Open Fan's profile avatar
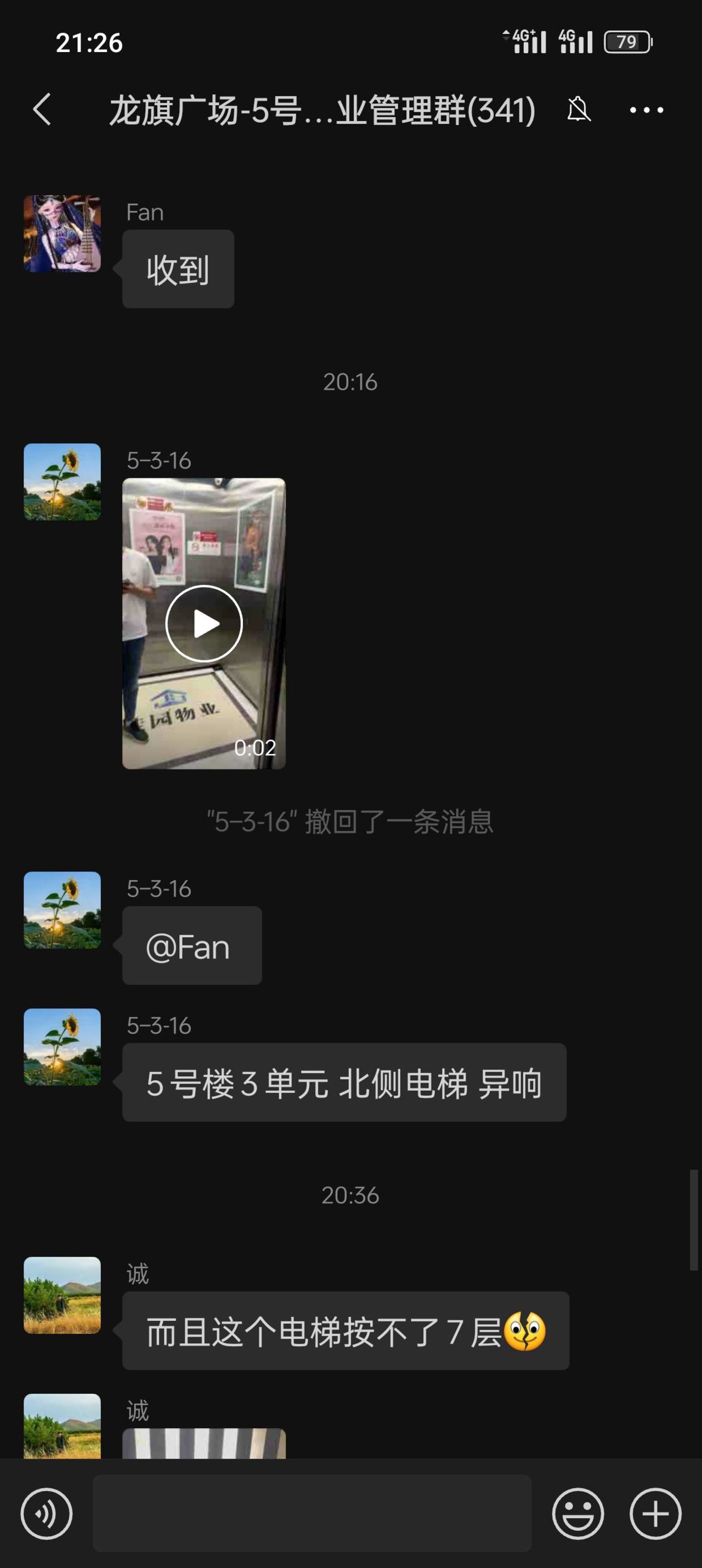The image size is (702, 1568). tap(62, 233)
